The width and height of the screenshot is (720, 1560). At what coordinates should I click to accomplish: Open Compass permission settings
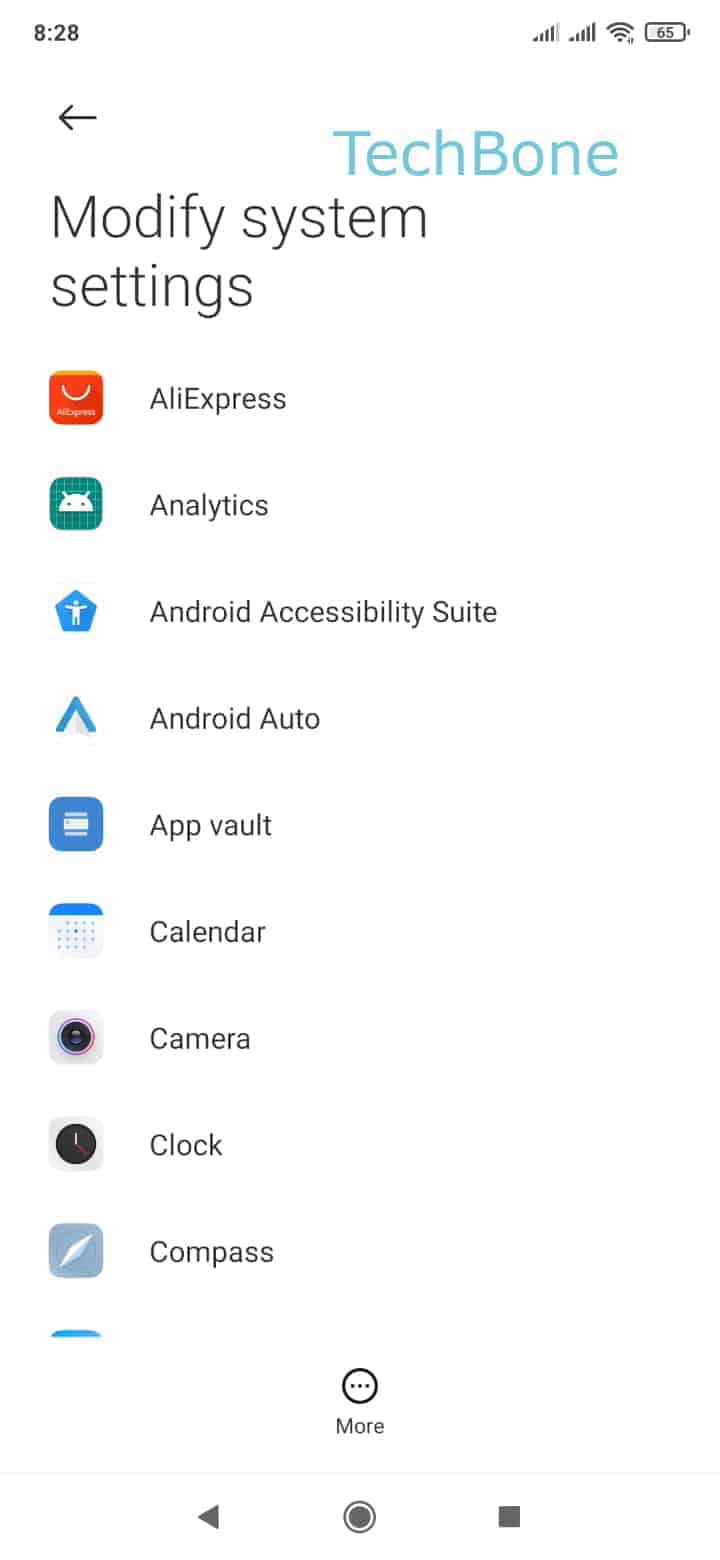click(x=212, y=1252)
